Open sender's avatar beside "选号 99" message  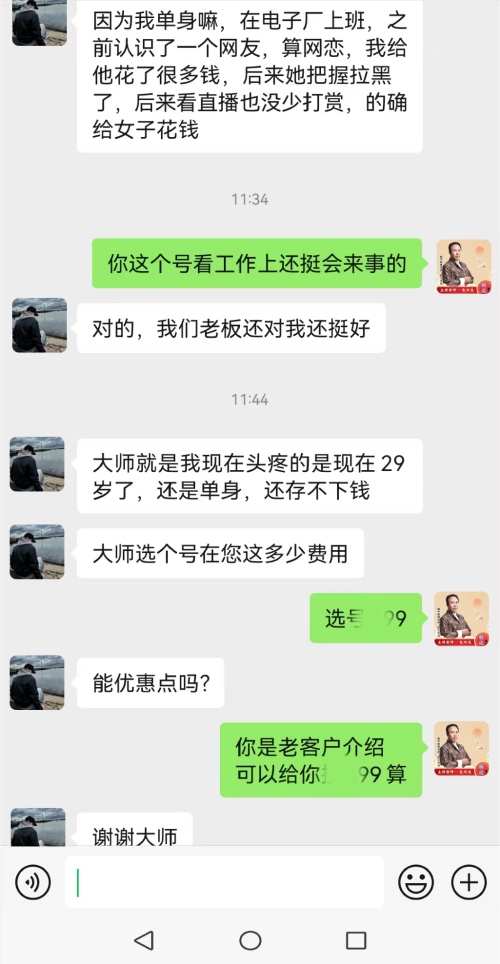[x=461, y=618]
